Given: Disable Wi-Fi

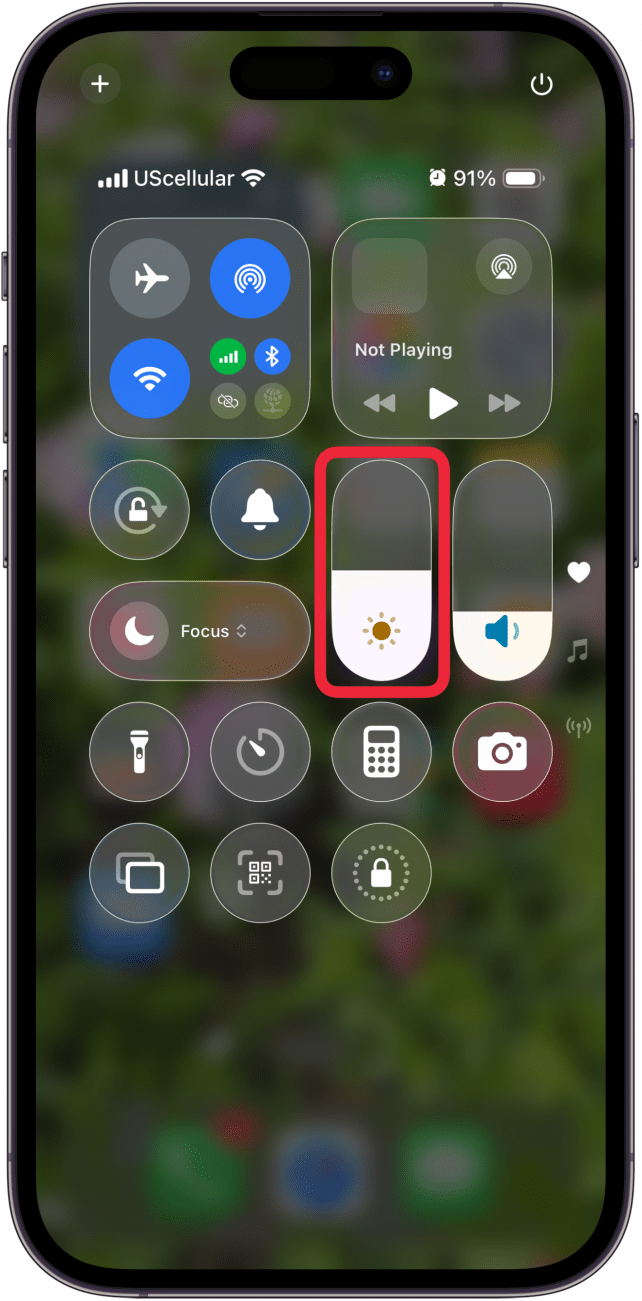Looking at the screenshot, I should tap(150, 378).
